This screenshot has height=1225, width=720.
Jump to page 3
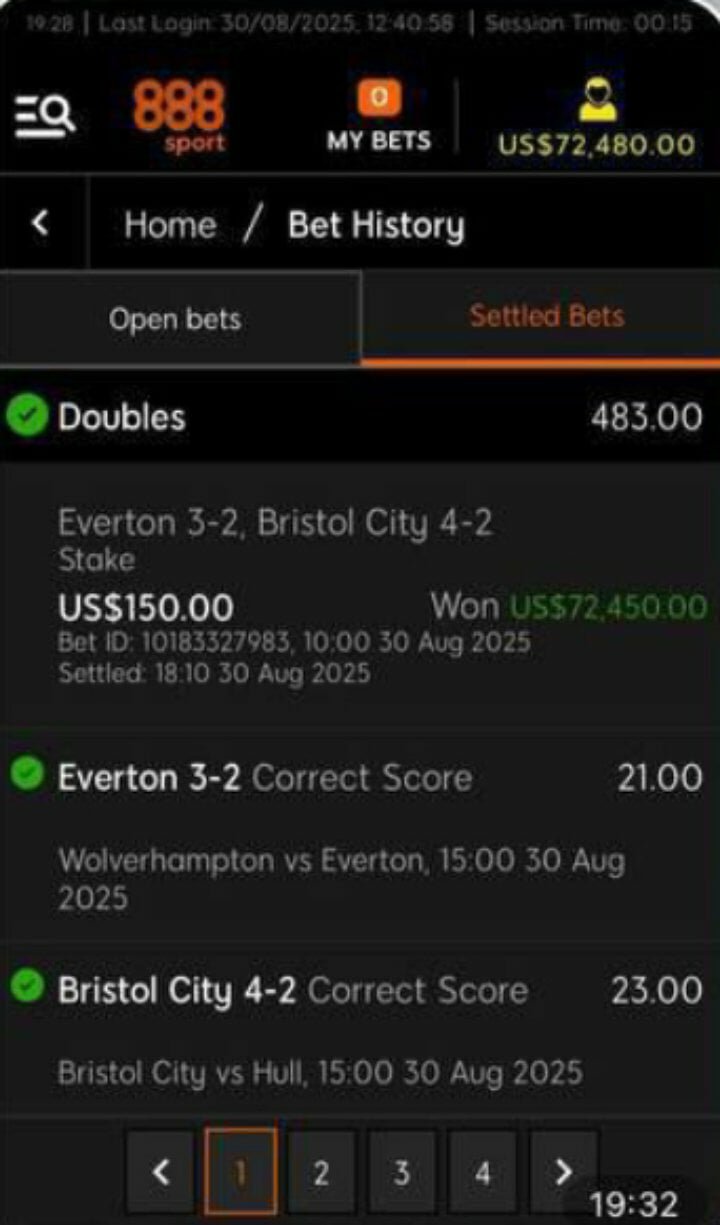401,1171
